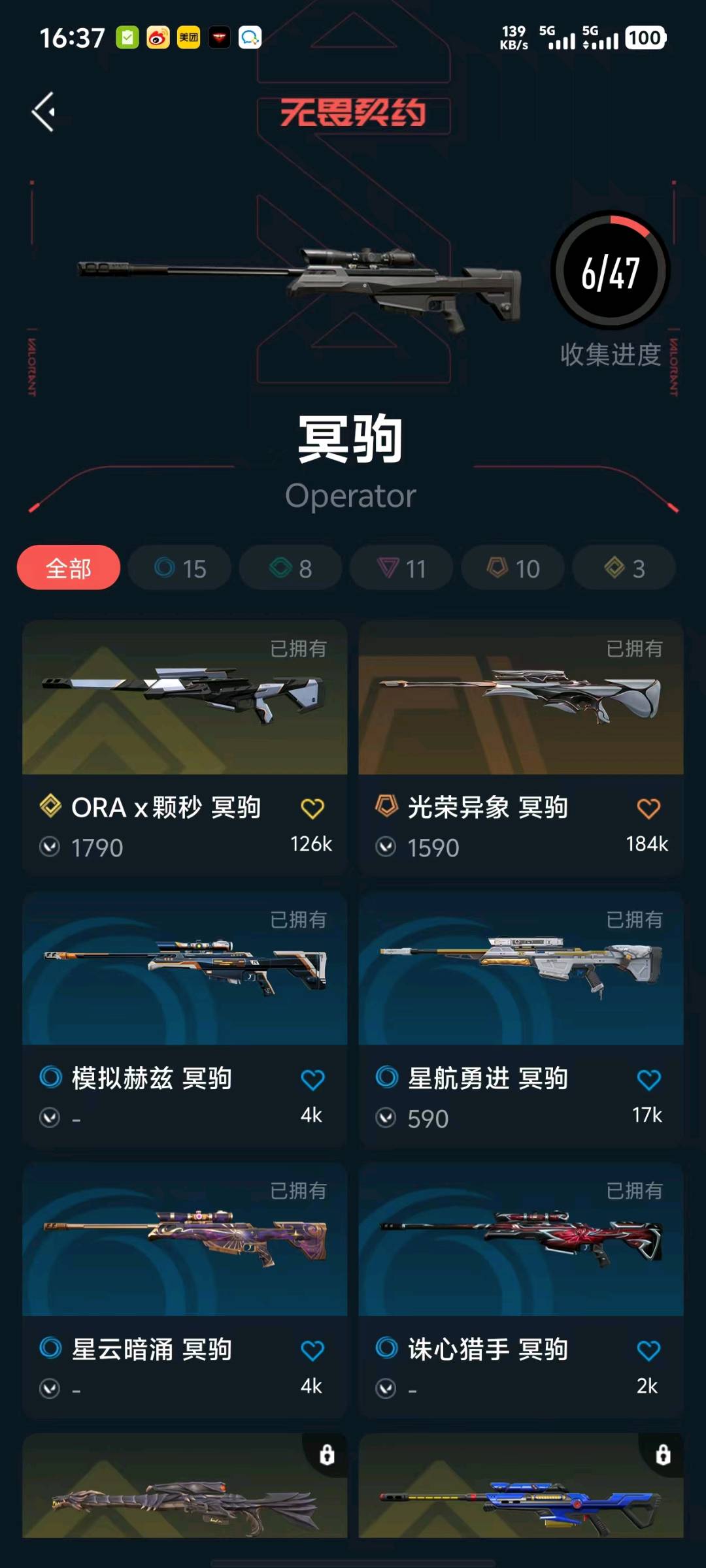
Task: Filter skins by the 8-count green tier
Action: [291, 568]
